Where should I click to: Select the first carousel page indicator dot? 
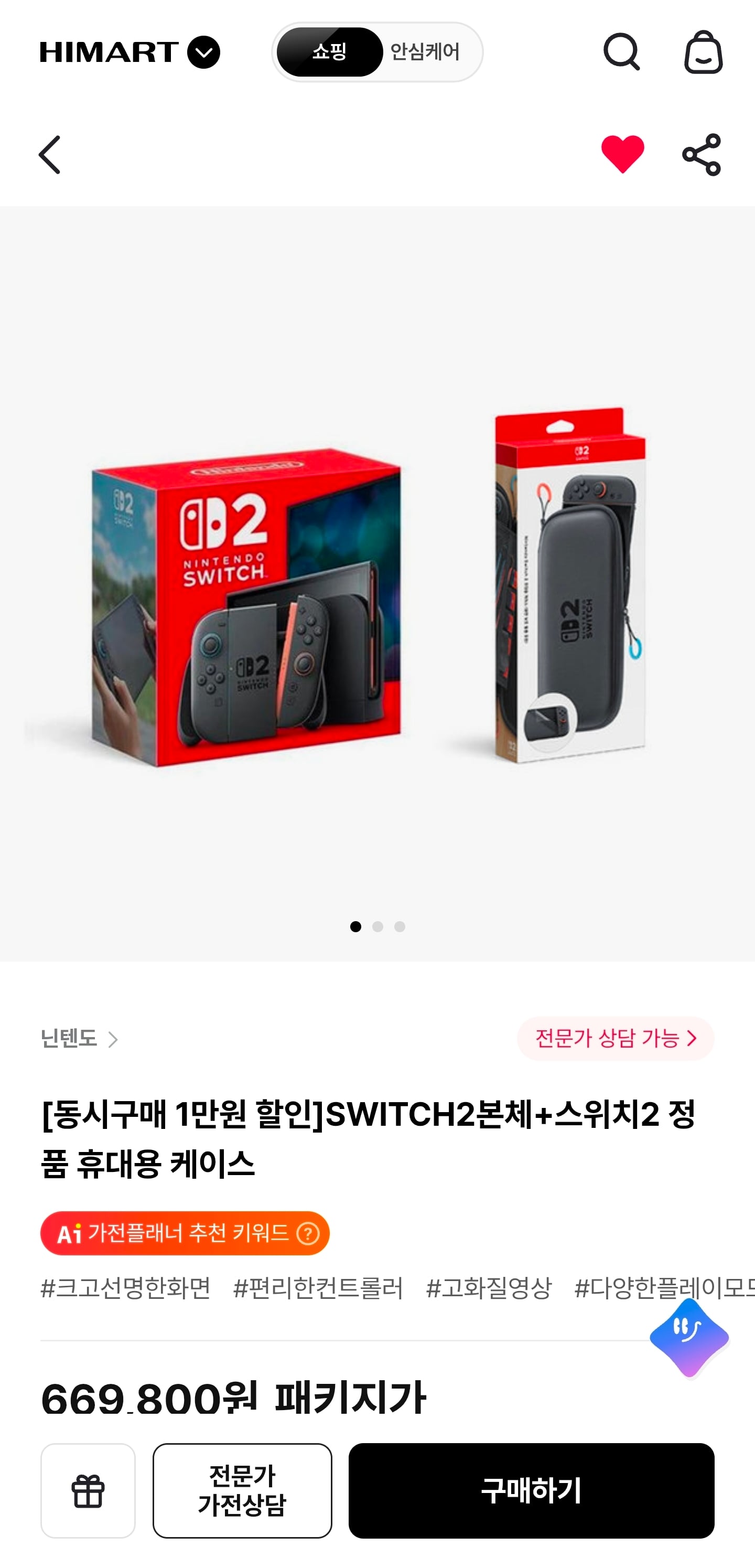click(x=357, y=927)
